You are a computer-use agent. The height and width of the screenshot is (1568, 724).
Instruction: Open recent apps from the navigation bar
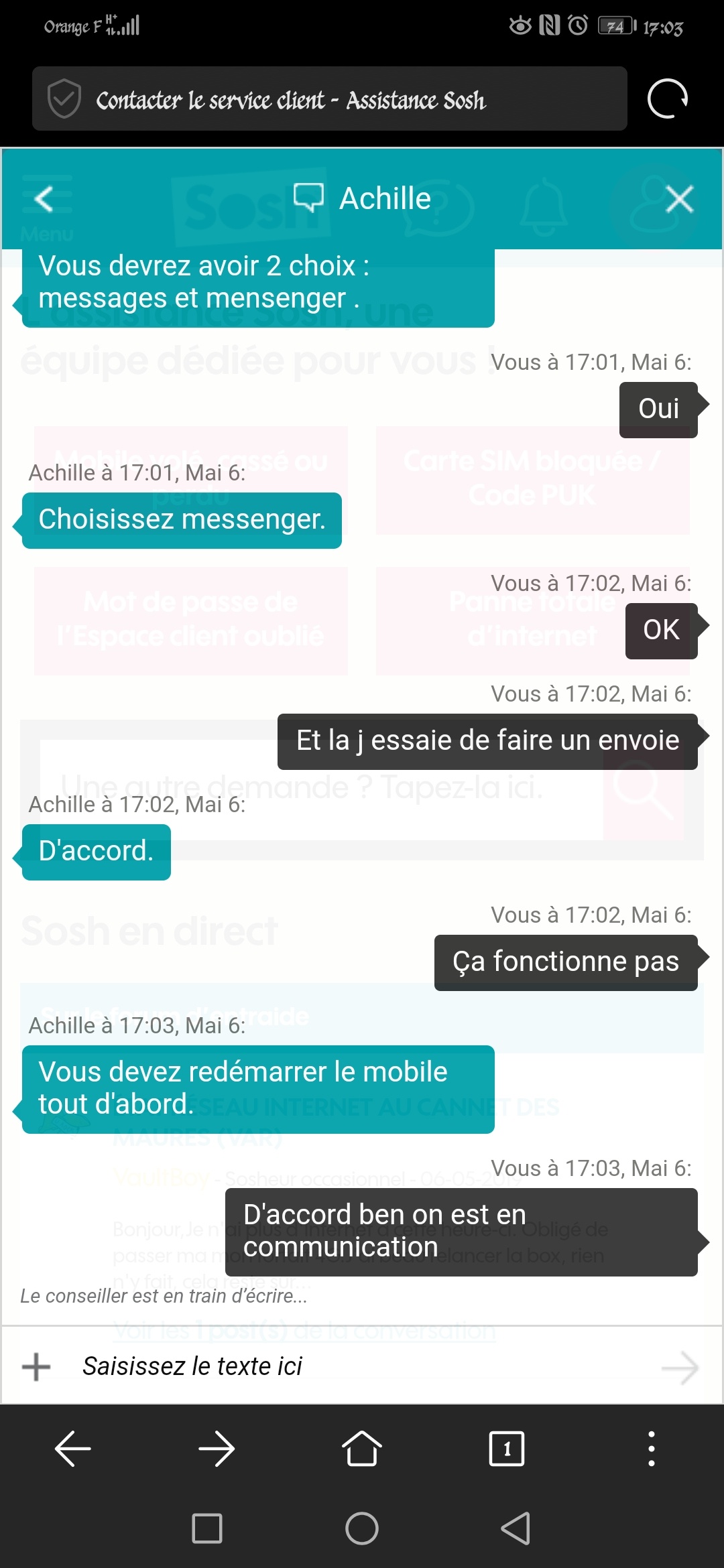click(207, 1528)
